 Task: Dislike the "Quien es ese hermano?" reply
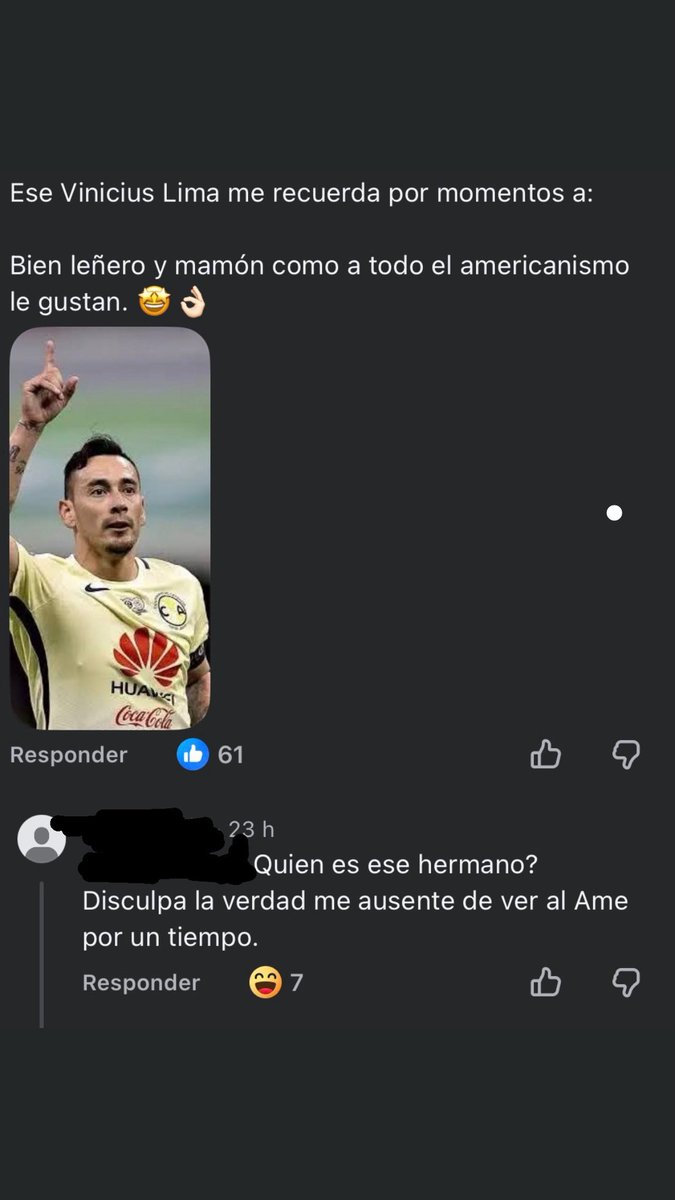626,983
